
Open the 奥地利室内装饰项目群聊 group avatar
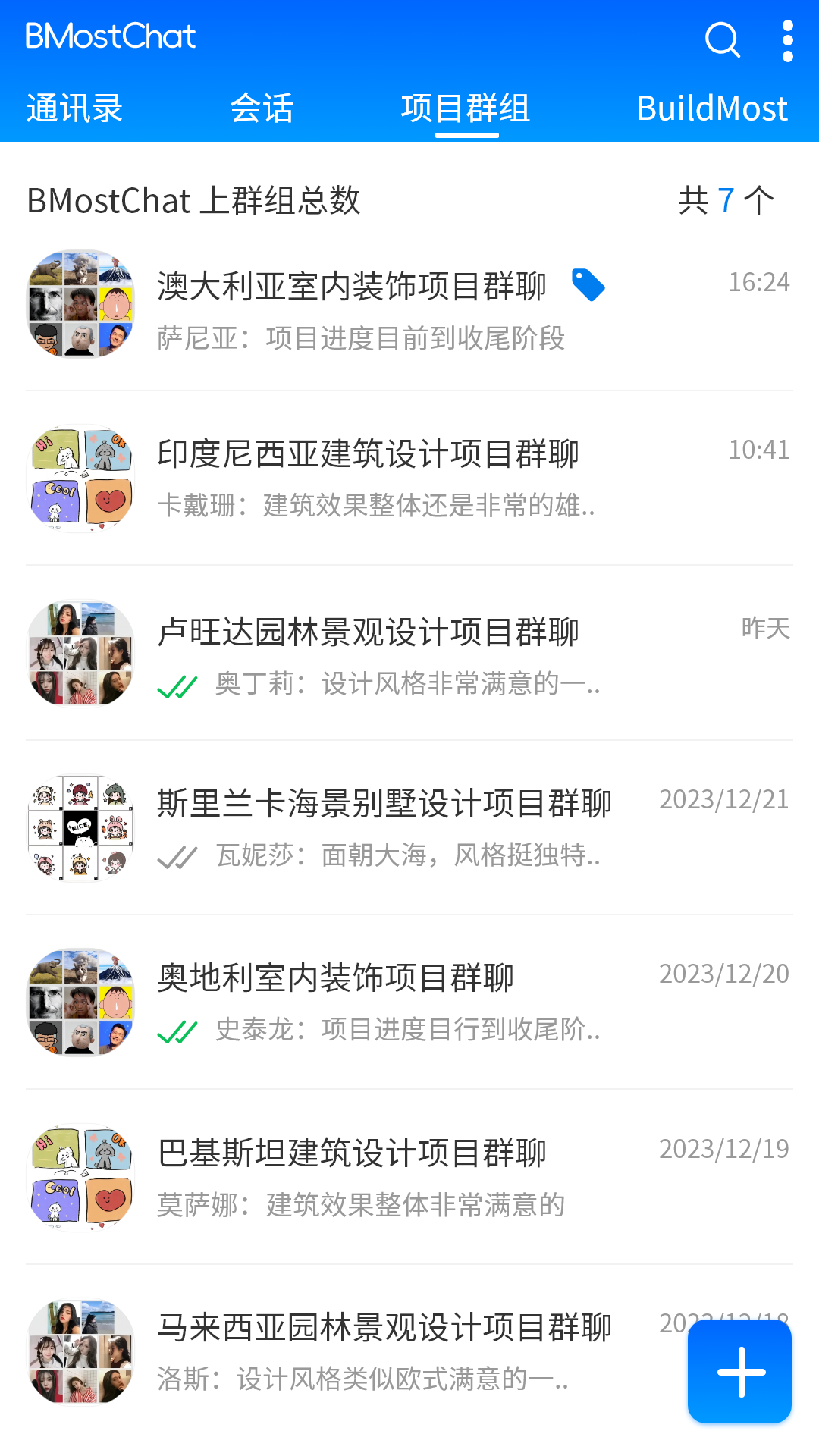(79, 1003)
